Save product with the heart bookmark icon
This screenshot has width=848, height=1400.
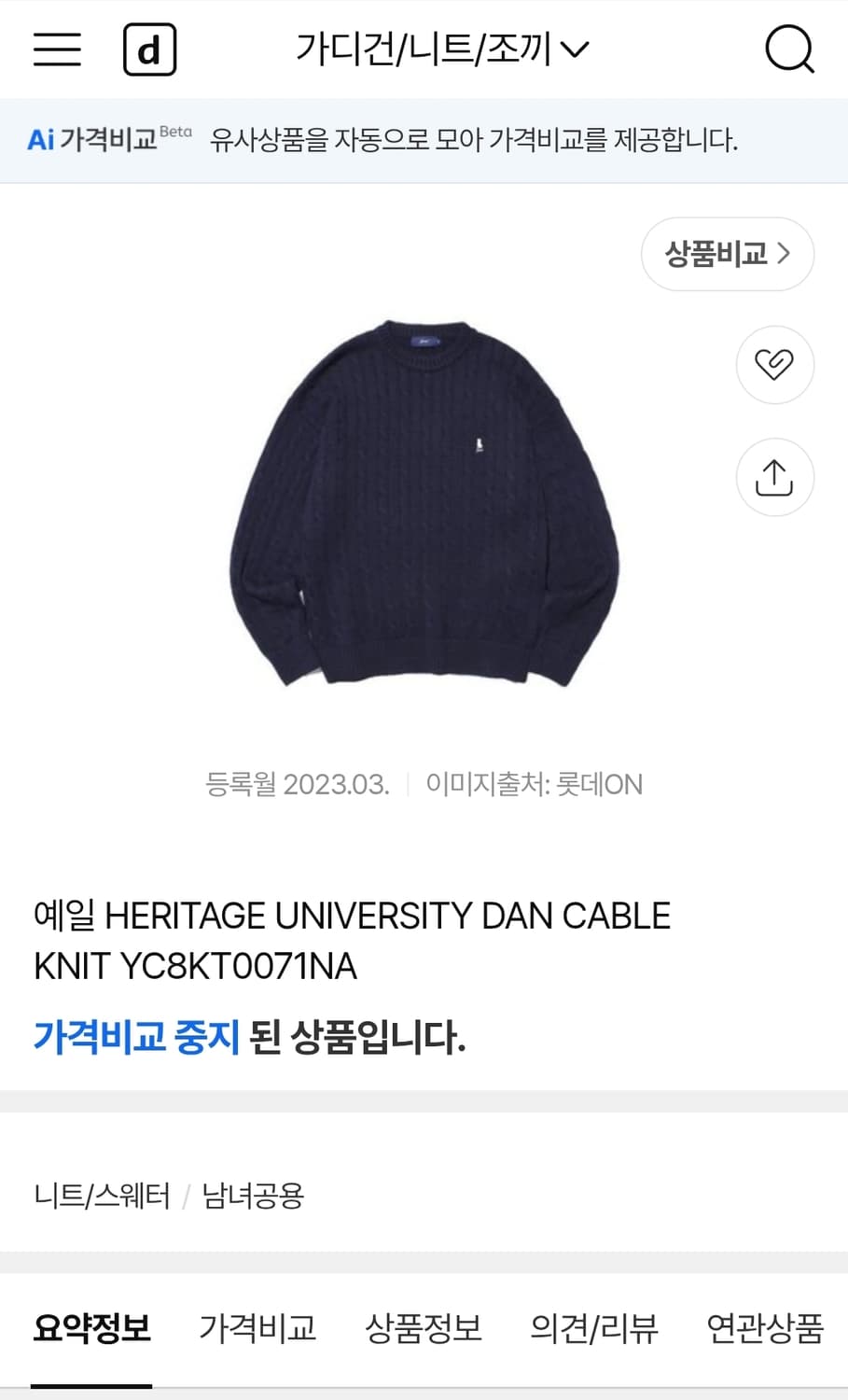coord(774,366)
